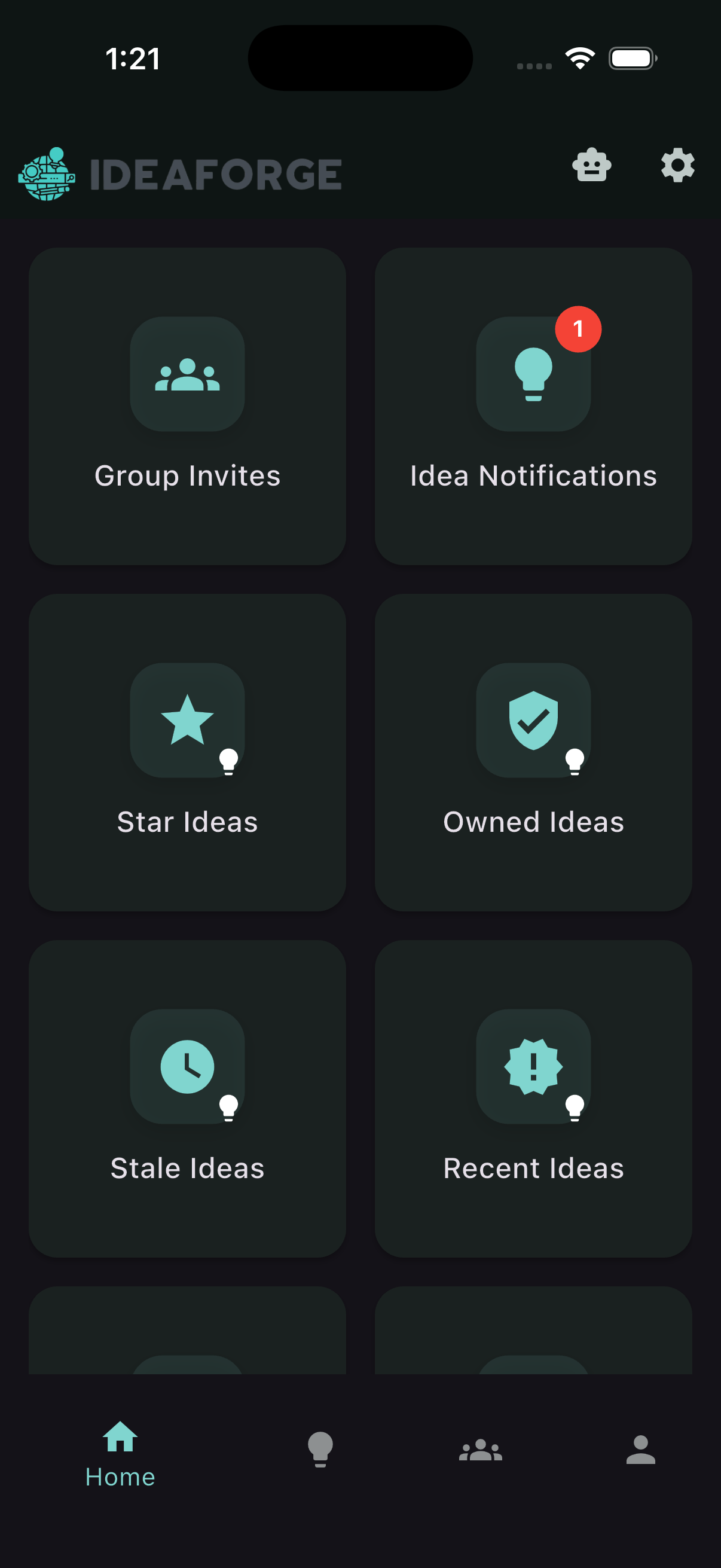Tap the alert badge icon on Recent Ideas
Viewport: 721px width, 1568px height.
[x=533, y=1067]
